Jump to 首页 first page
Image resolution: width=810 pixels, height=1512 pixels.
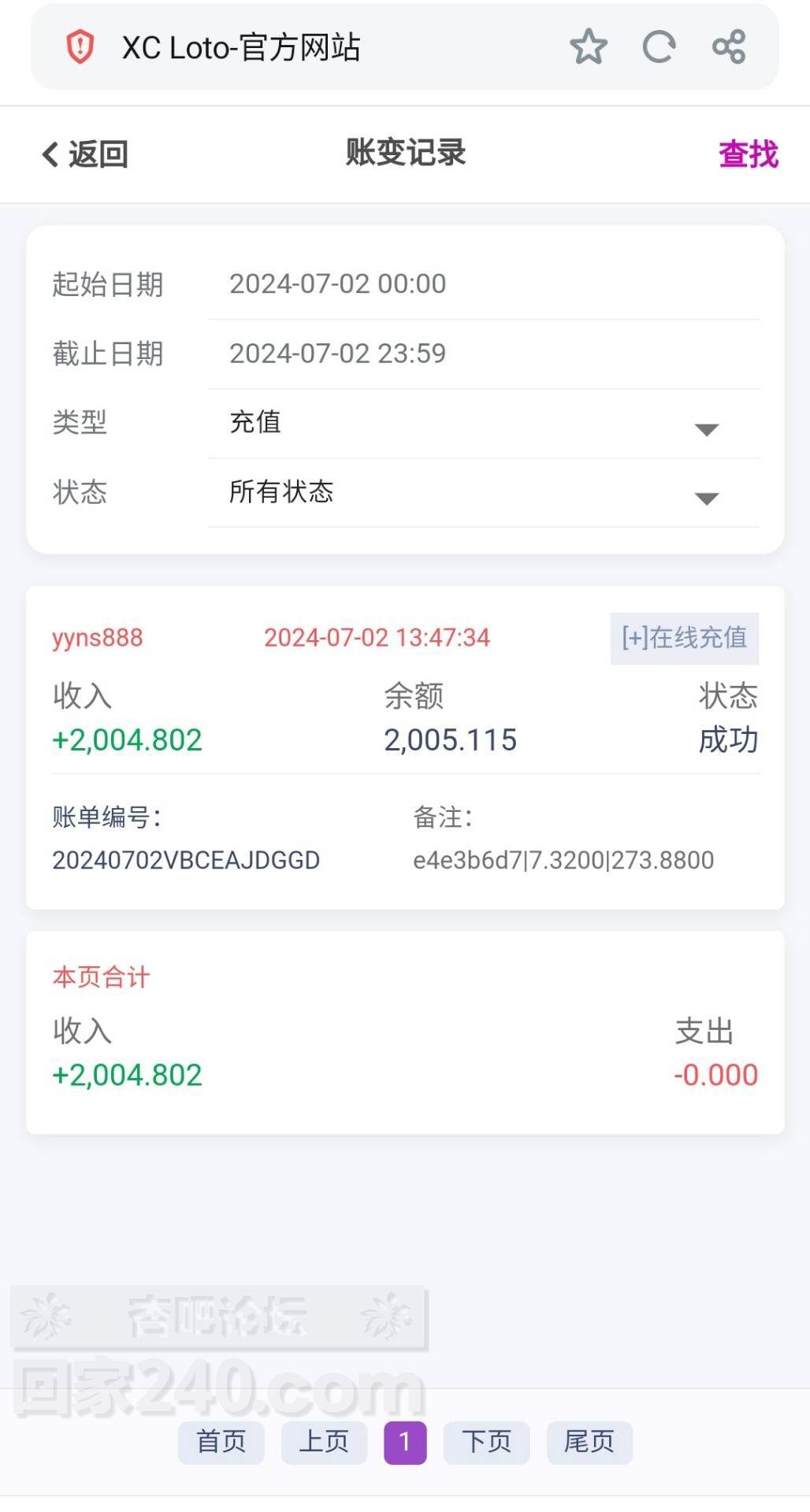(x=221, y=1442)
